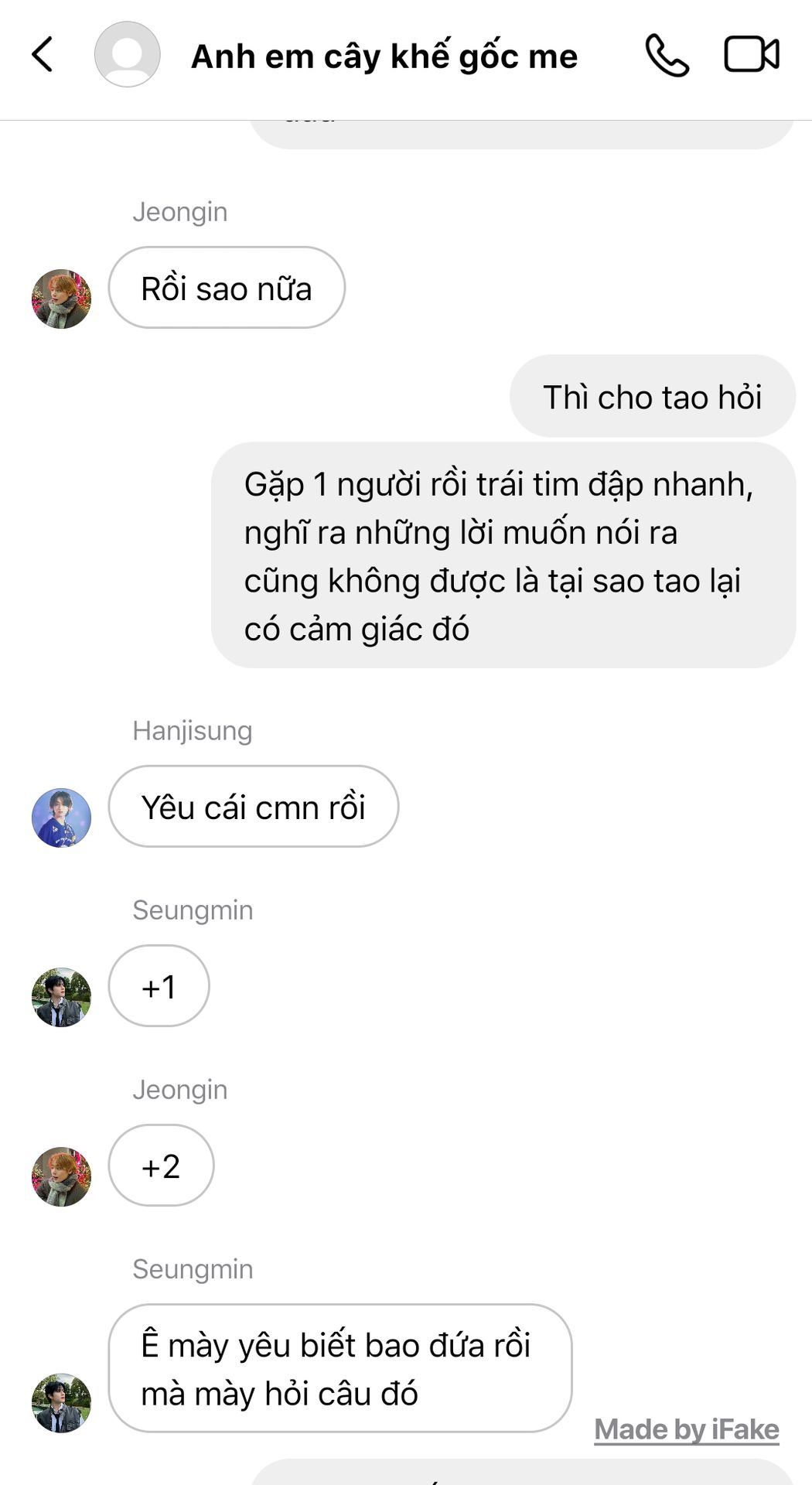Start a video call with the group
The width and height of the screenshot is (812, 1485).
[x=751, y=55]
